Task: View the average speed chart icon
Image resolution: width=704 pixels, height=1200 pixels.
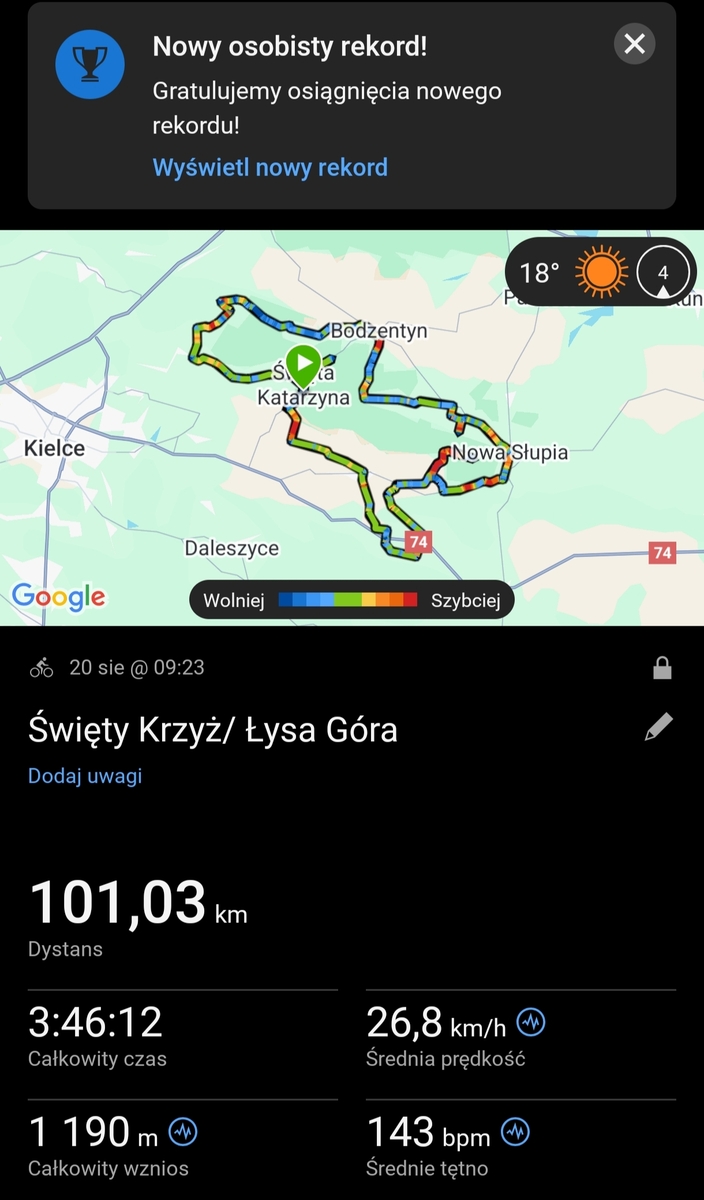Action: [531, 1023]
